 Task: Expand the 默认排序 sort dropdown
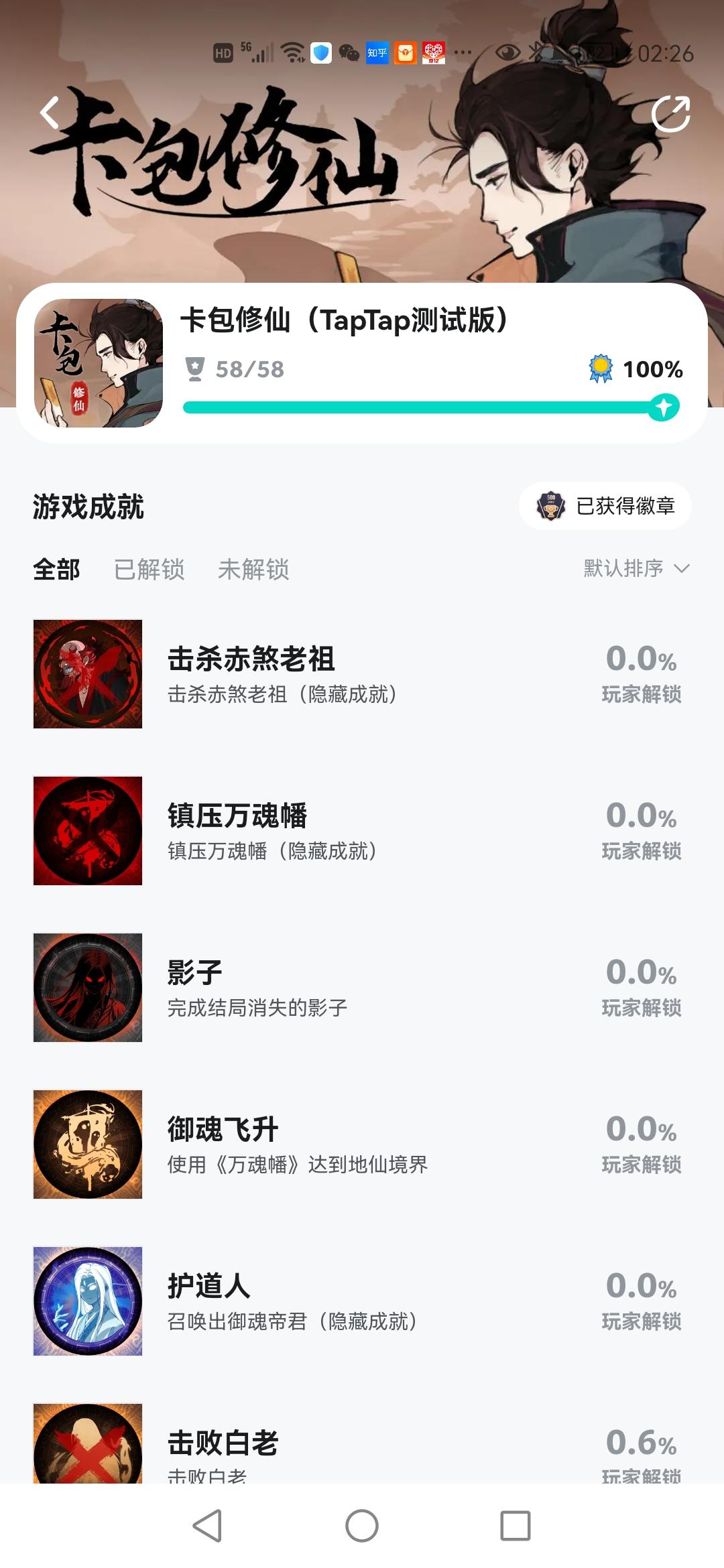636,569
